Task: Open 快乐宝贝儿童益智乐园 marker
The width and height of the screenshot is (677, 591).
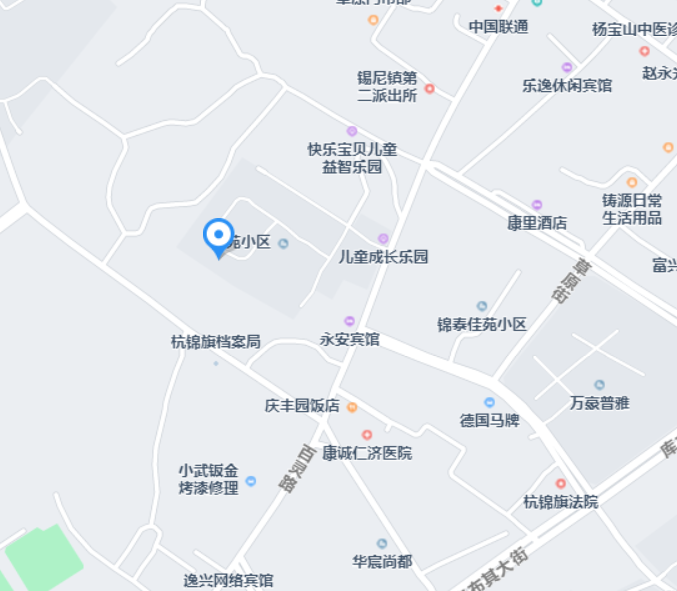Action: pyautogui.click(x=352, y=131)
